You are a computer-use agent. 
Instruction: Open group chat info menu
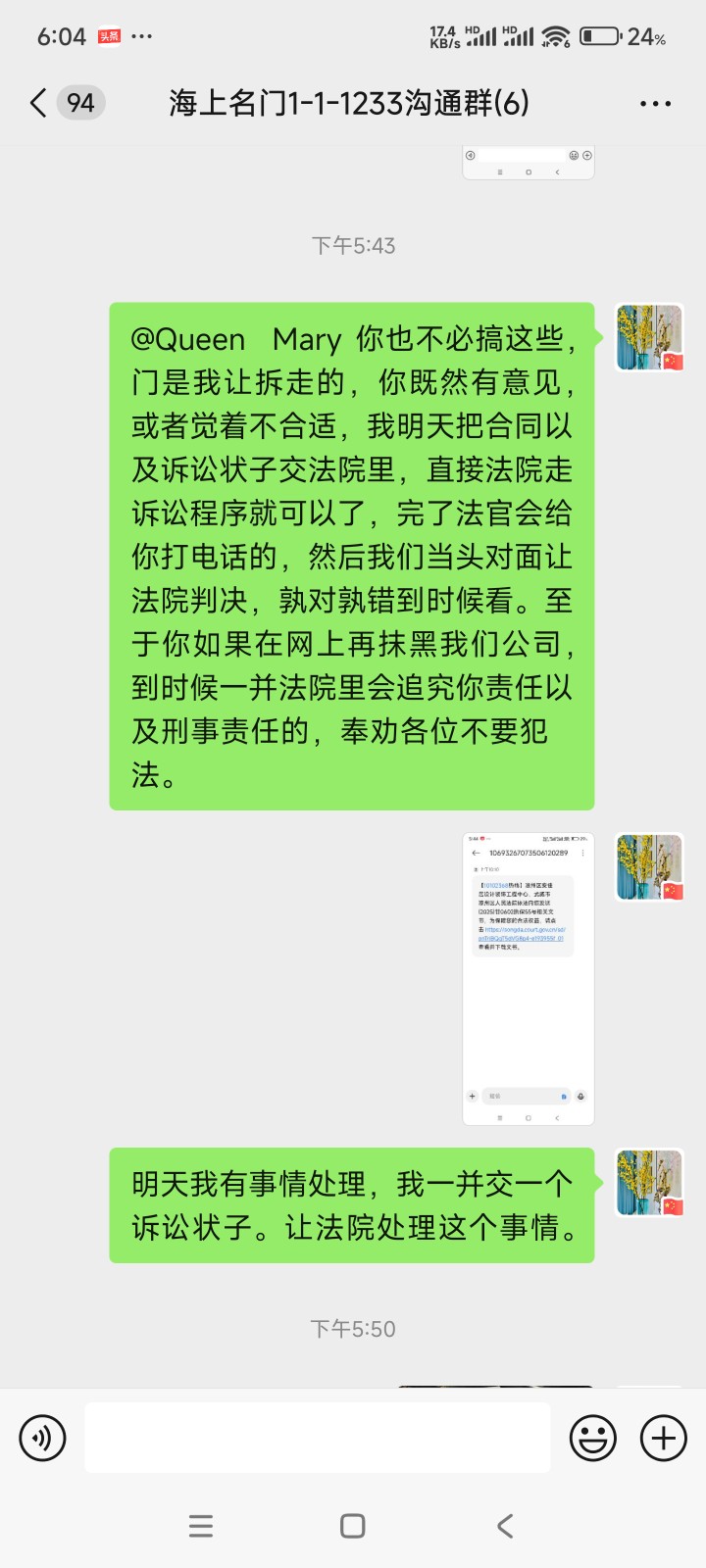[655, 103]
